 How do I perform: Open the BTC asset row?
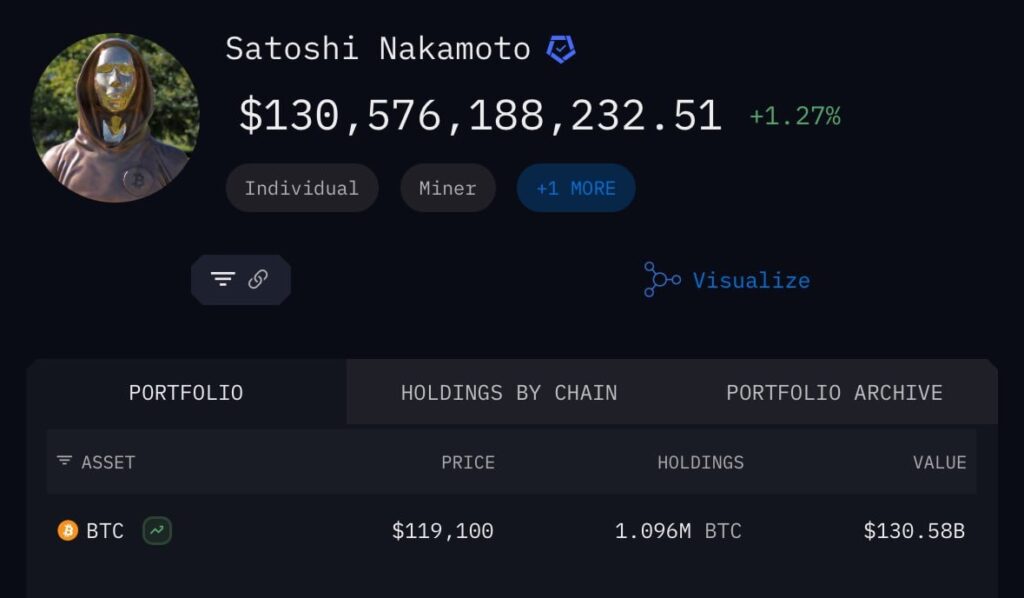104,531
